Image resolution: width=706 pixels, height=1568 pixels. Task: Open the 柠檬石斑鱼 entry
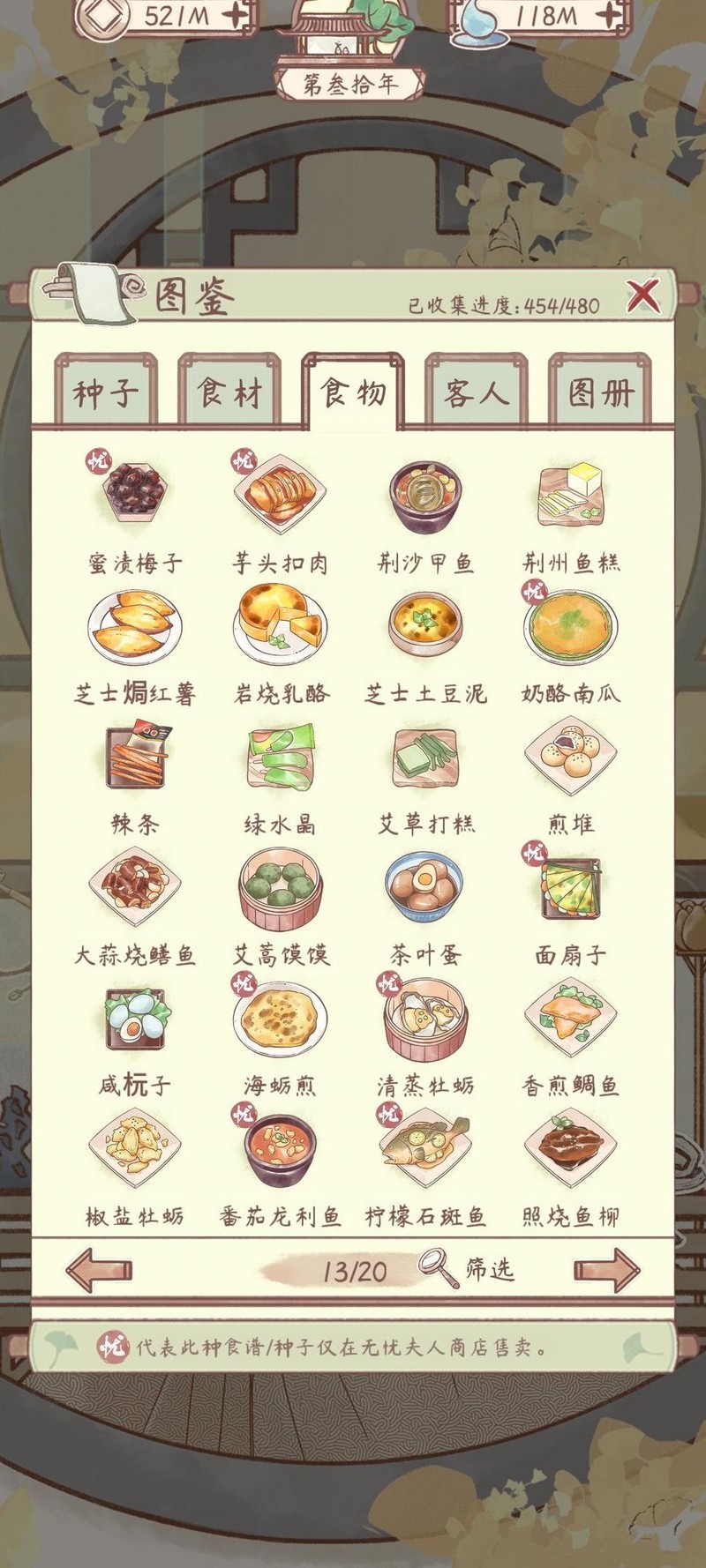click(425, 1146)
